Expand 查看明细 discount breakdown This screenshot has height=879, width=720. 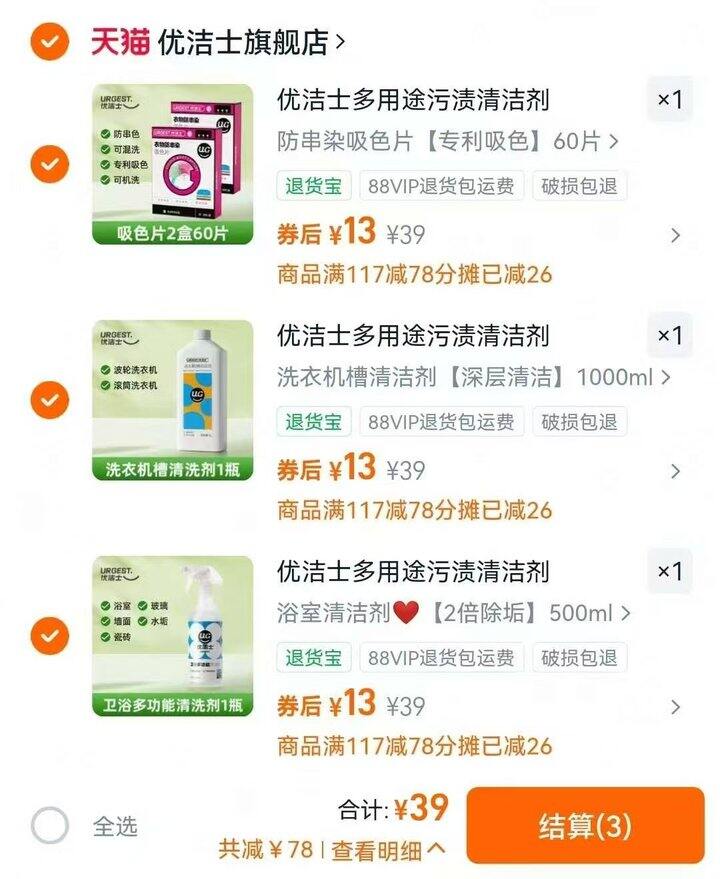pyautogui.click(x=388, y=851)
